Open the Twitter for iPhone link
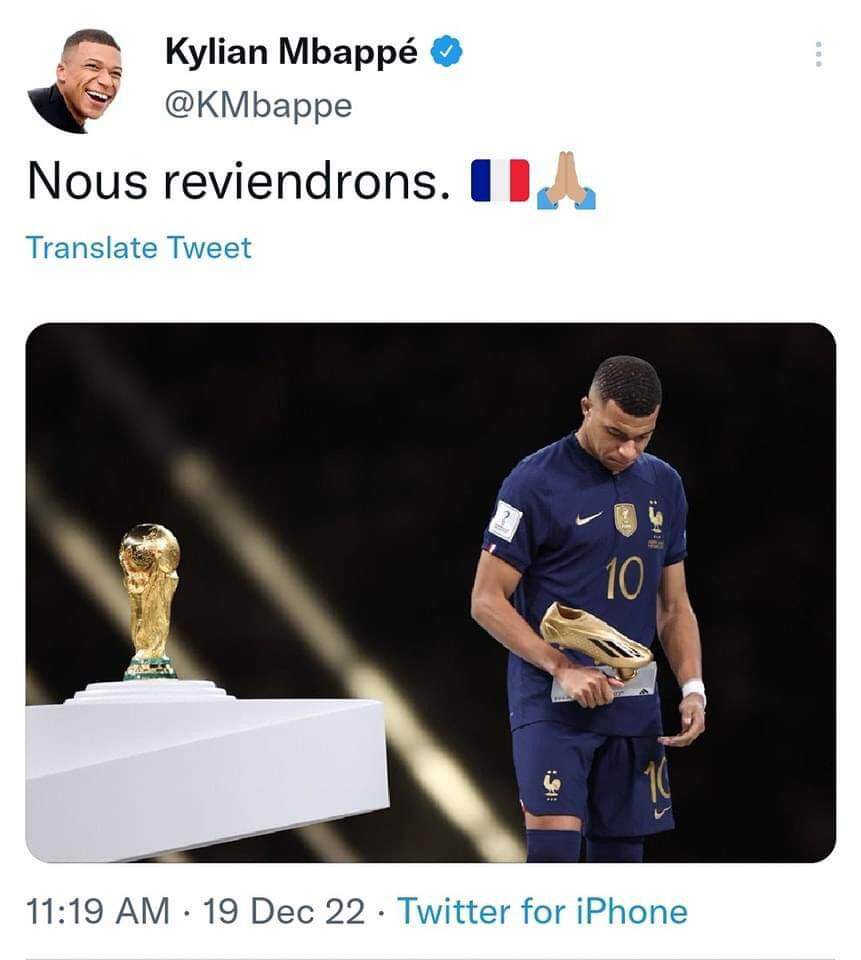 (x=542, y=911)
